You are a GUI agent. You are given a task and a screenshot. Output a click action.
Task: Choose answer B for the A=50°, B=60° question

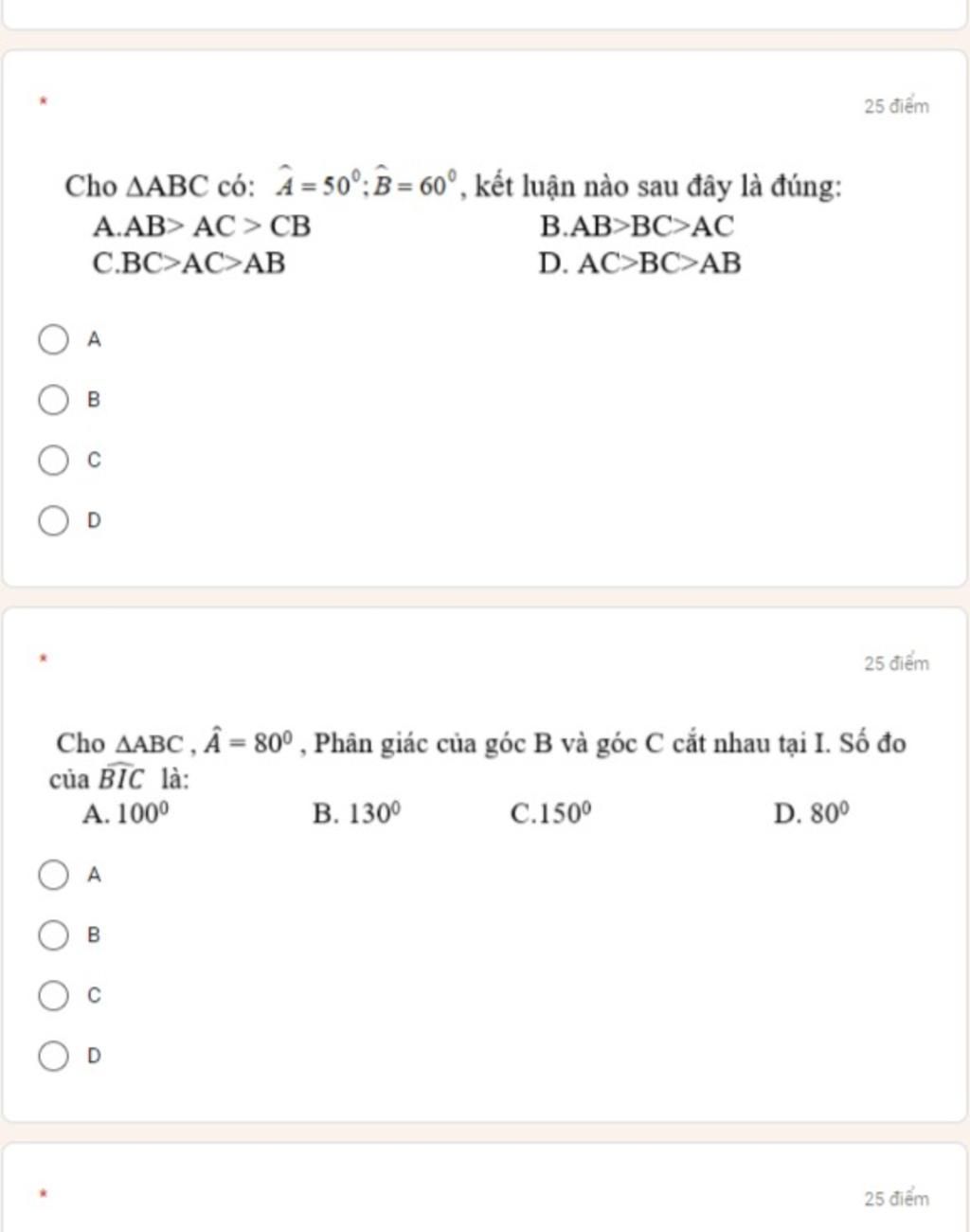(53, 400)
